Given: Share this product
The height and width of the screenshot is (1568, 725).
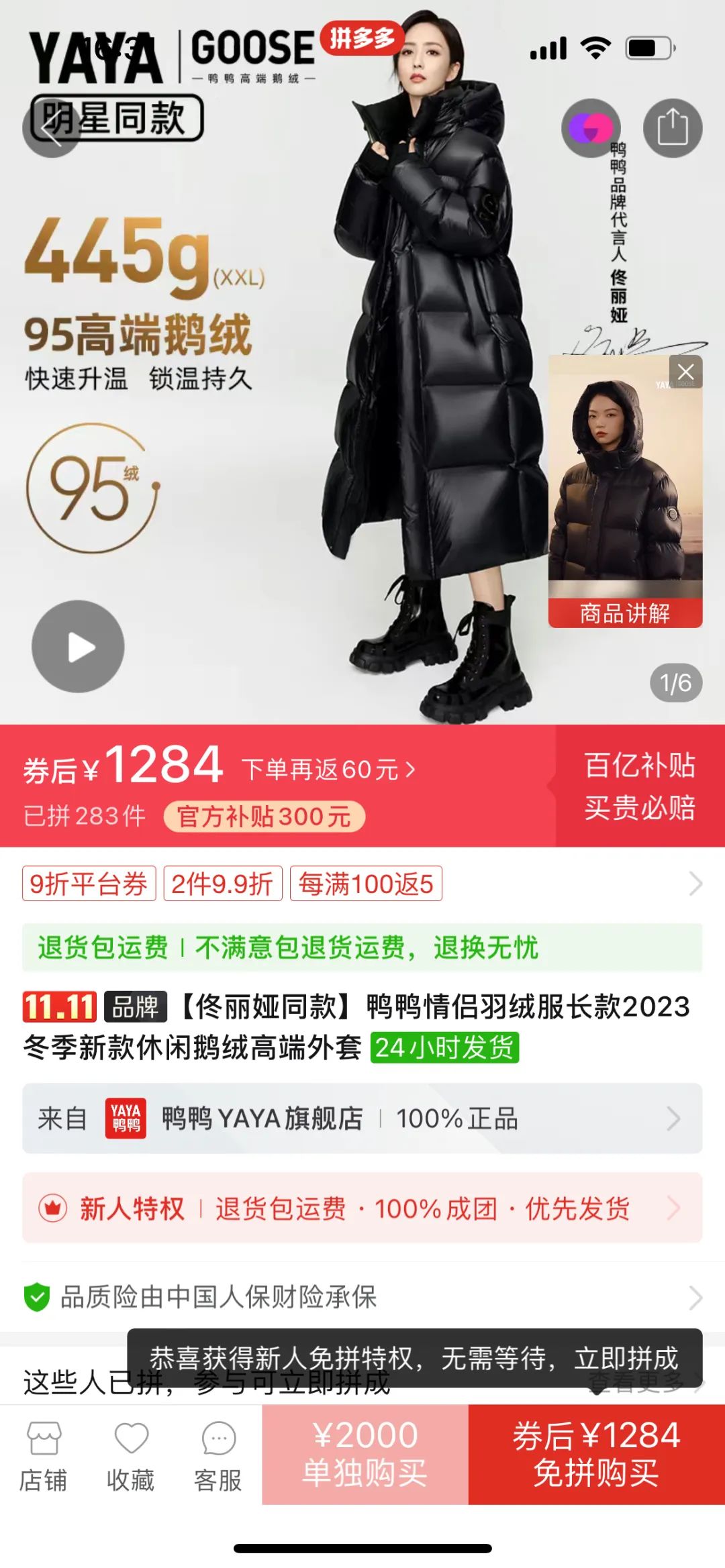Looking at the screenshot, I should pos(672,127).
